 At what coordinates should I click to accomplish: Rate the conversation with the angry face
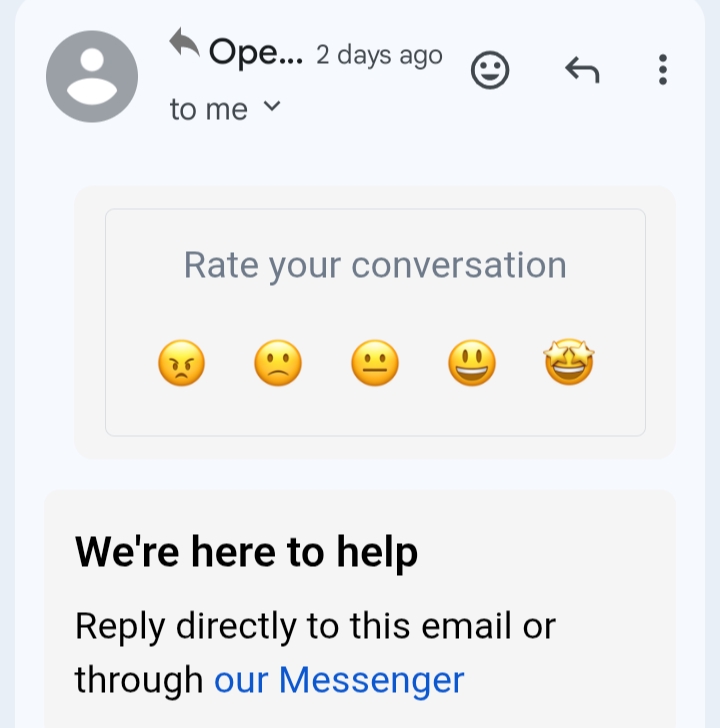pyautogui.click(x=181, y=363)
